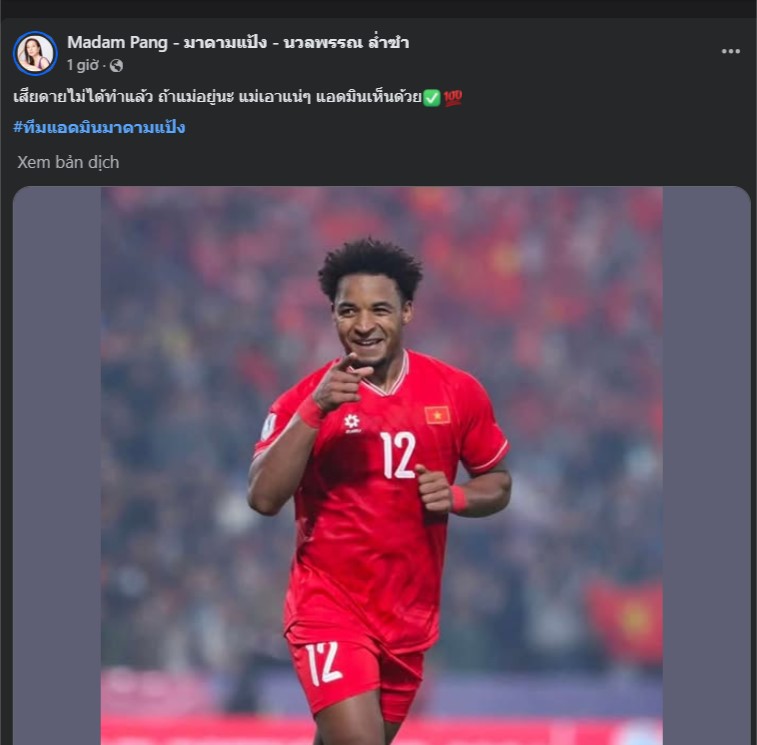The height and width of the screenshot is (745, 757).
Task: Open the #ทีมแอดมินมาดามแป้ง hashtag
Action: click(99, 127)
